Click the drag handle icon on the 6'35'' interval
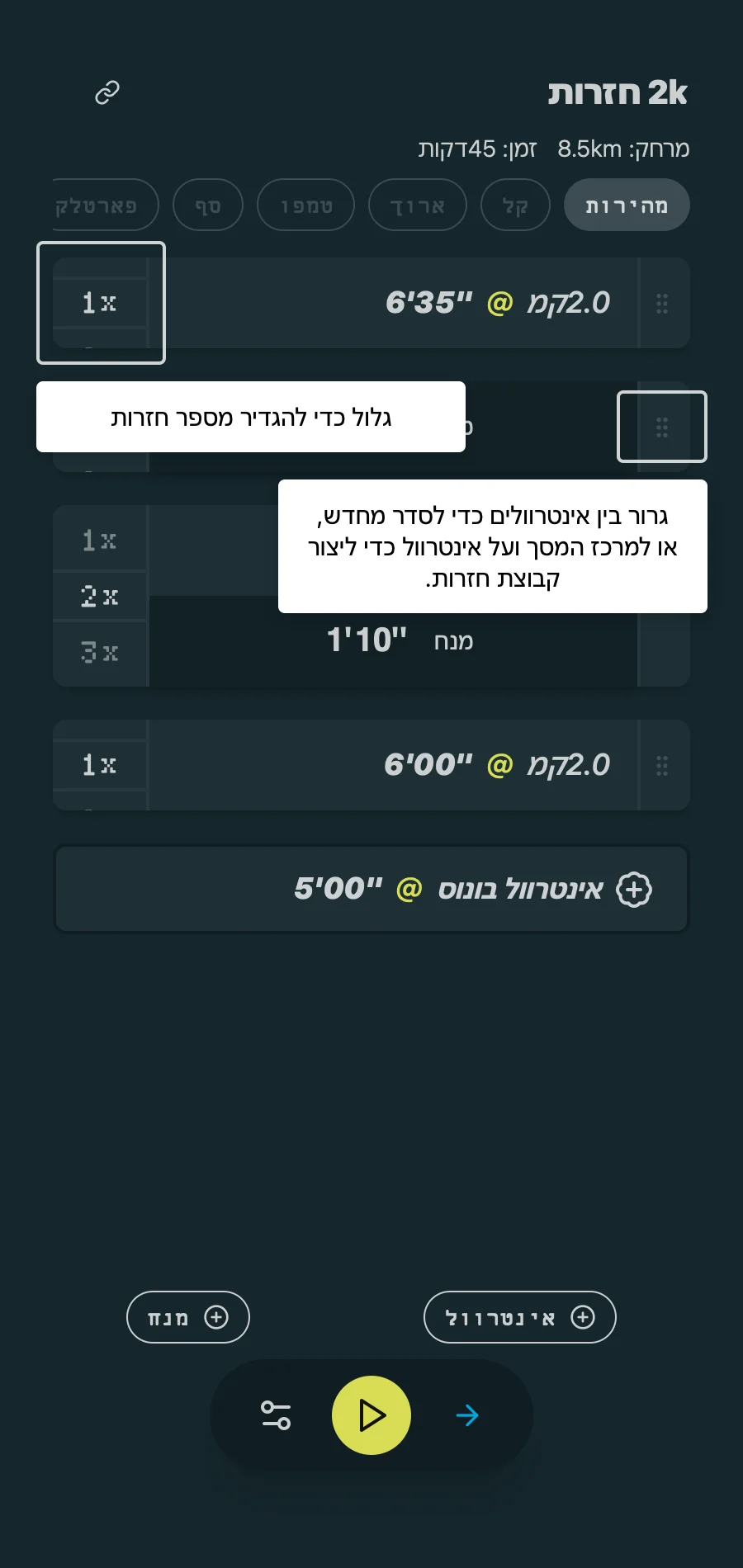 pyautogui.click(x=661, y=304)
